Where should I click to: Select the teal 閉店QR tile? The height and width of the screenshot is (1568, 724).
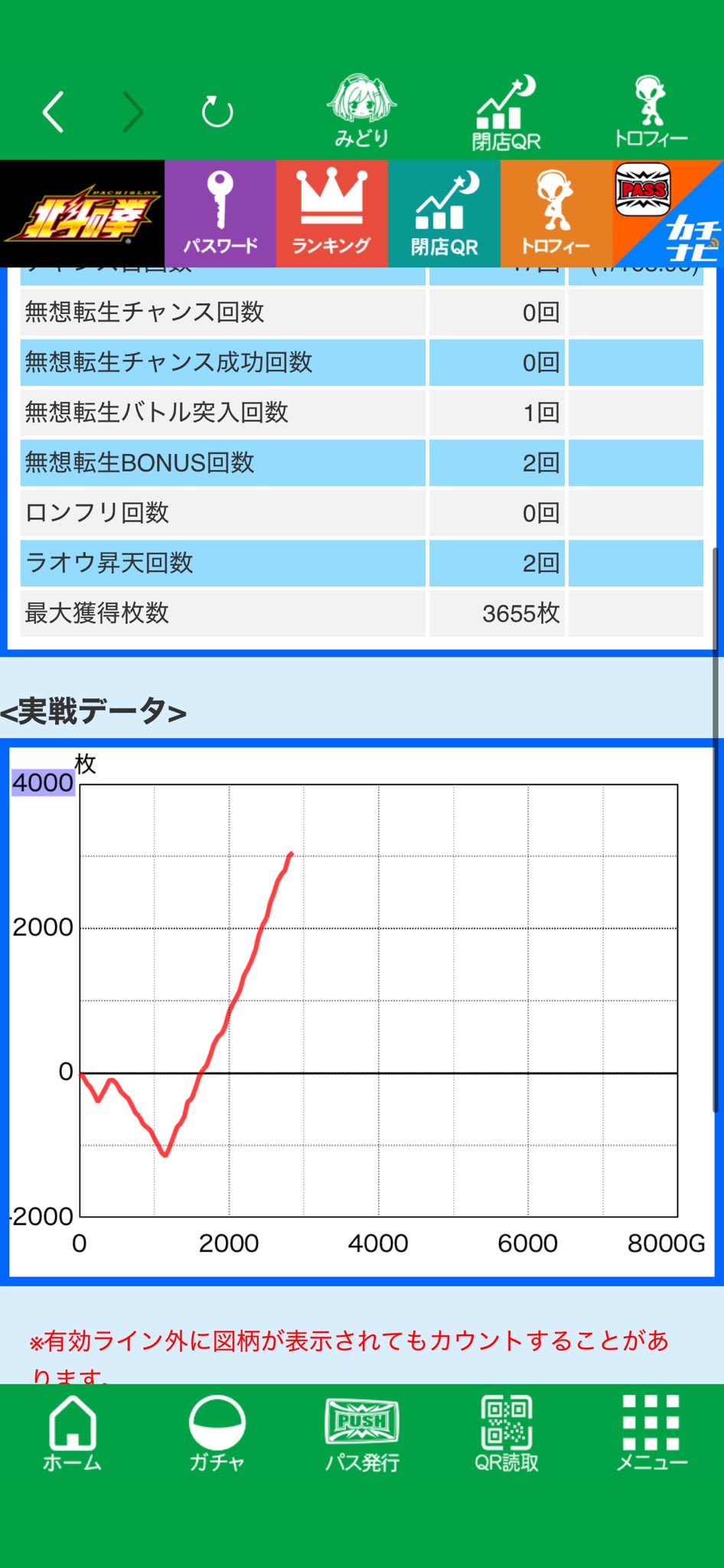444,214
